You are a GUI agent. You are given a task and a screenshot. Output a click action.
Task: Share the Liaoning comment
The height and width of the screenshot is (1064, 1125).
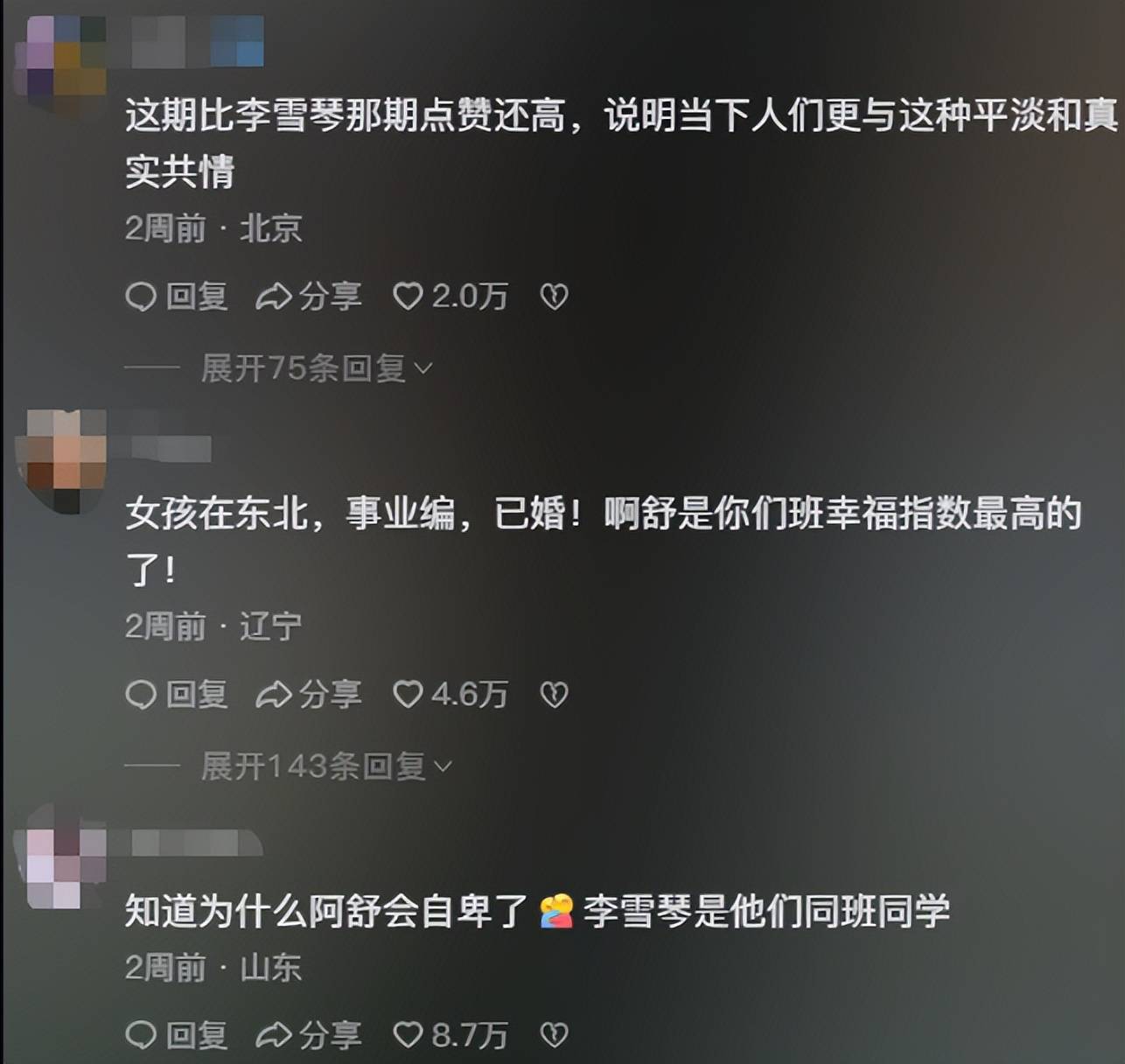[309, 695]
